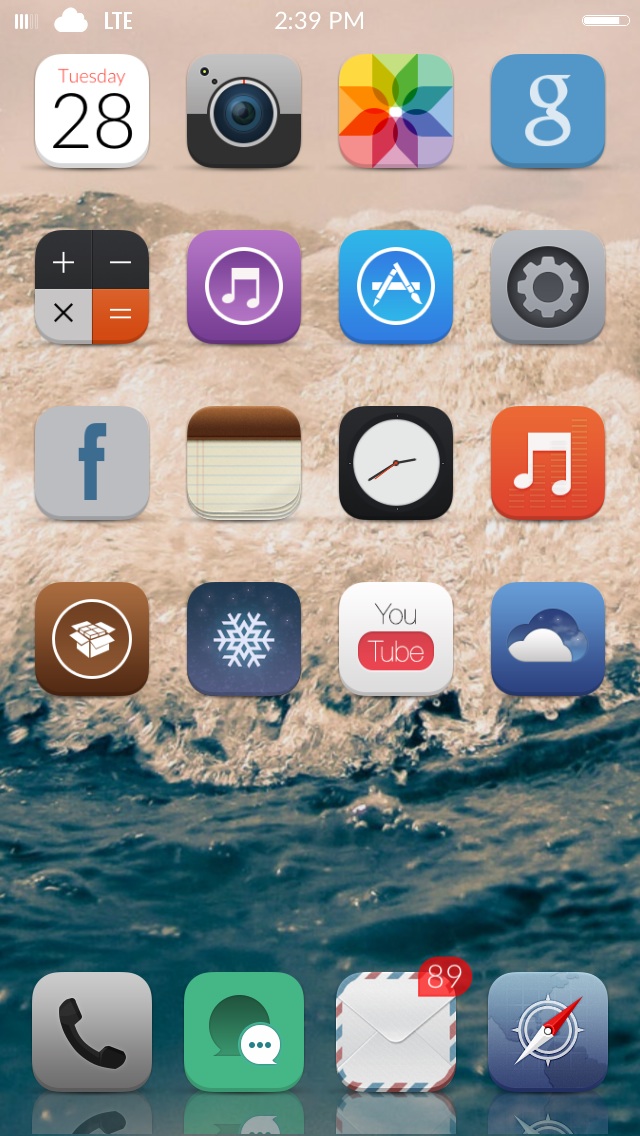
Task: Open the blue Weather cloud app
Action: click(x=548, y=639)
